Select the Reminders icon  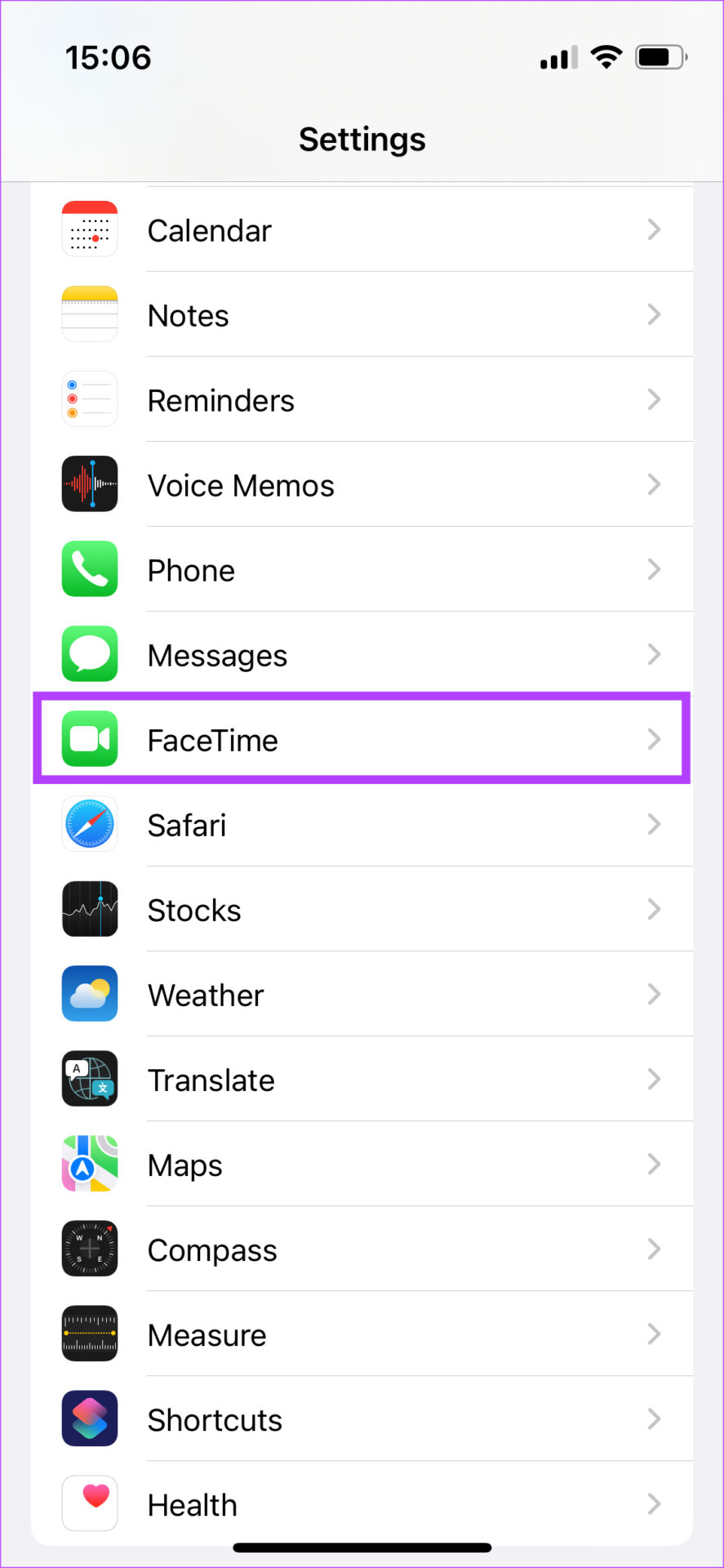[89, 399]
